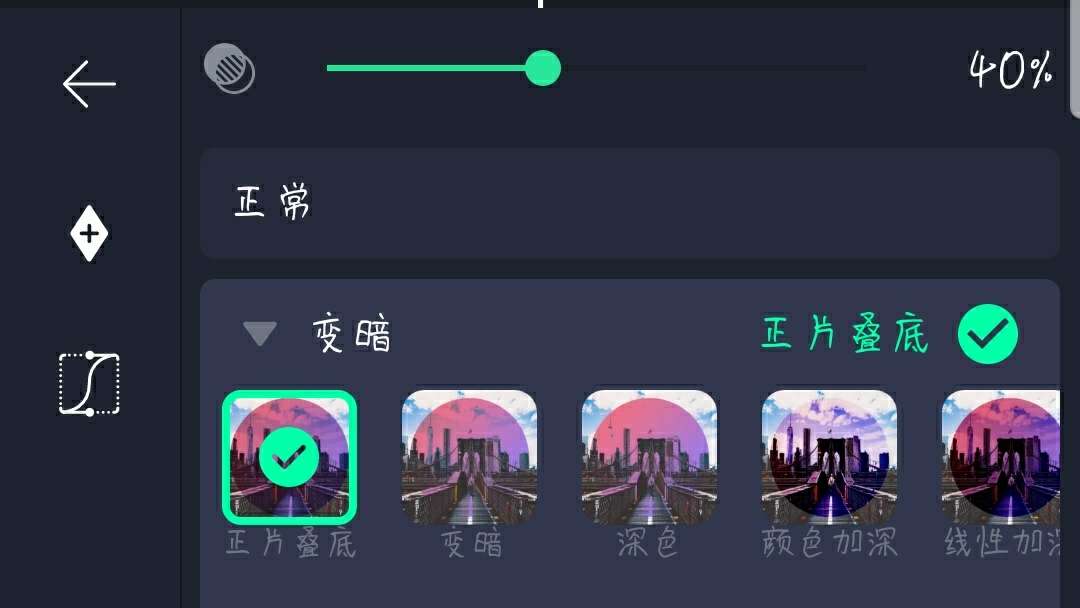Collapse the 变暗 group arrow
This screenshot has height=608, width=1080.
(260, 333)
